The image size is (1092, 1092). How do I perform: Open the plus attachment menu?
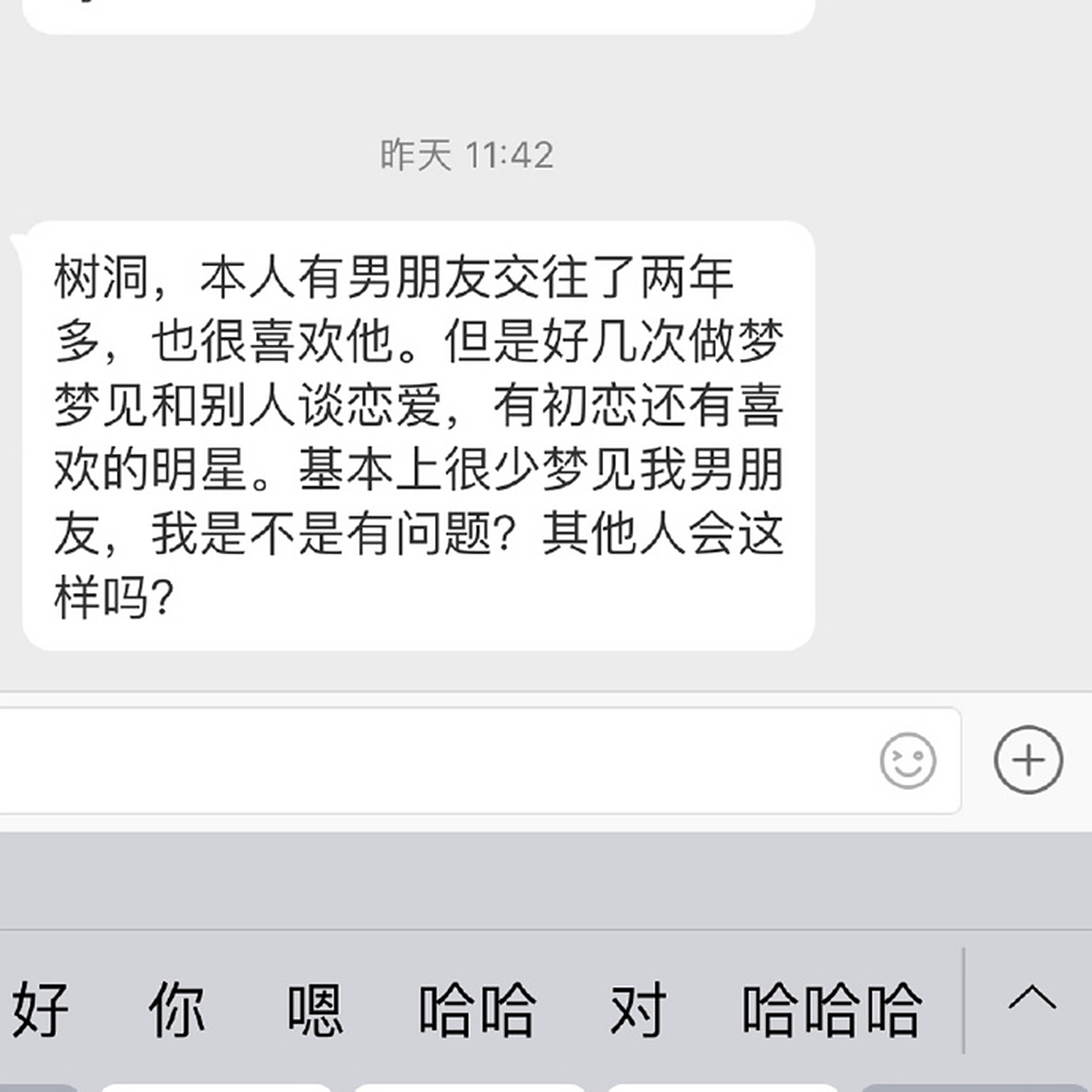1028,759
